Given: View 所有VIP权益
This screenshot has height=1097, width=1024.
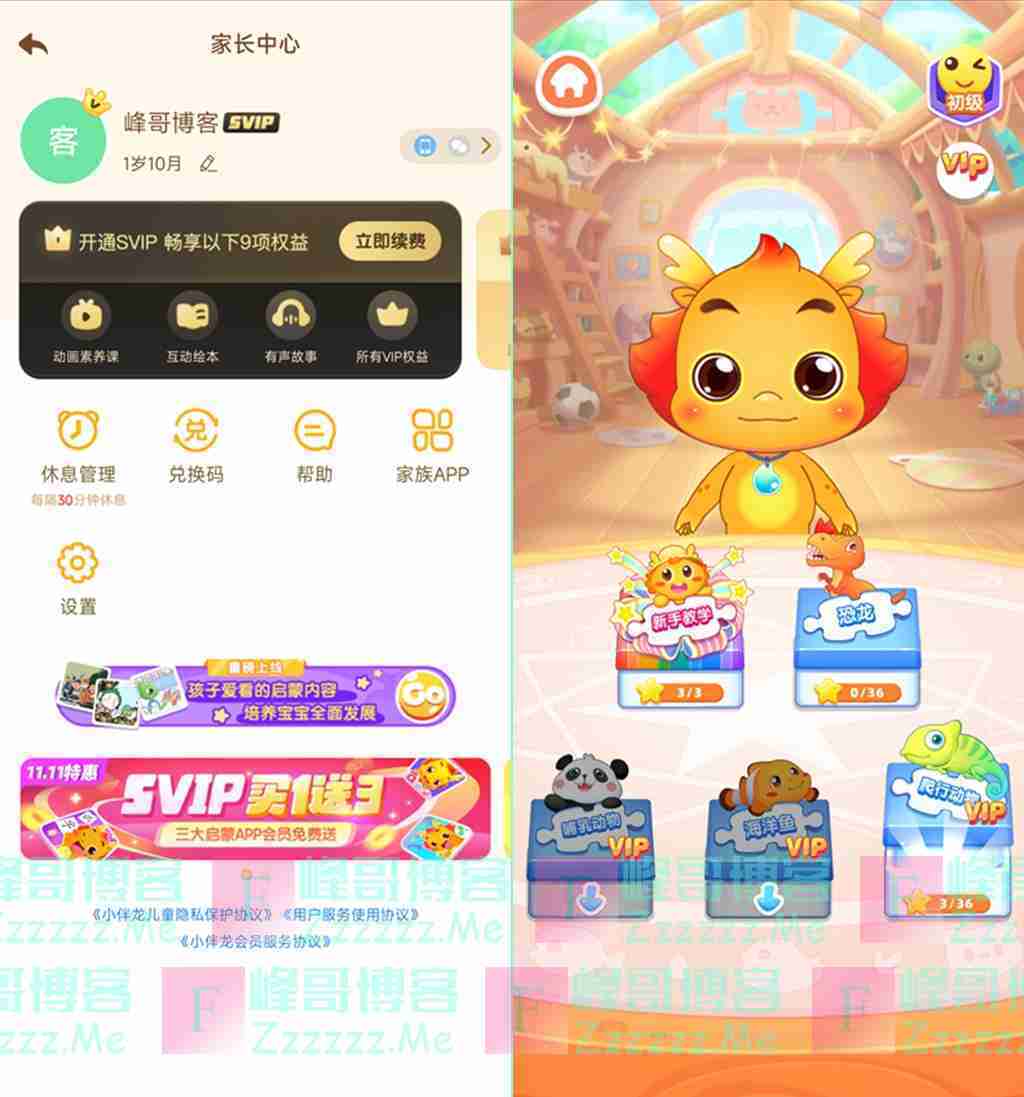Looking at the screenshot, I should (x=392, y=329).
